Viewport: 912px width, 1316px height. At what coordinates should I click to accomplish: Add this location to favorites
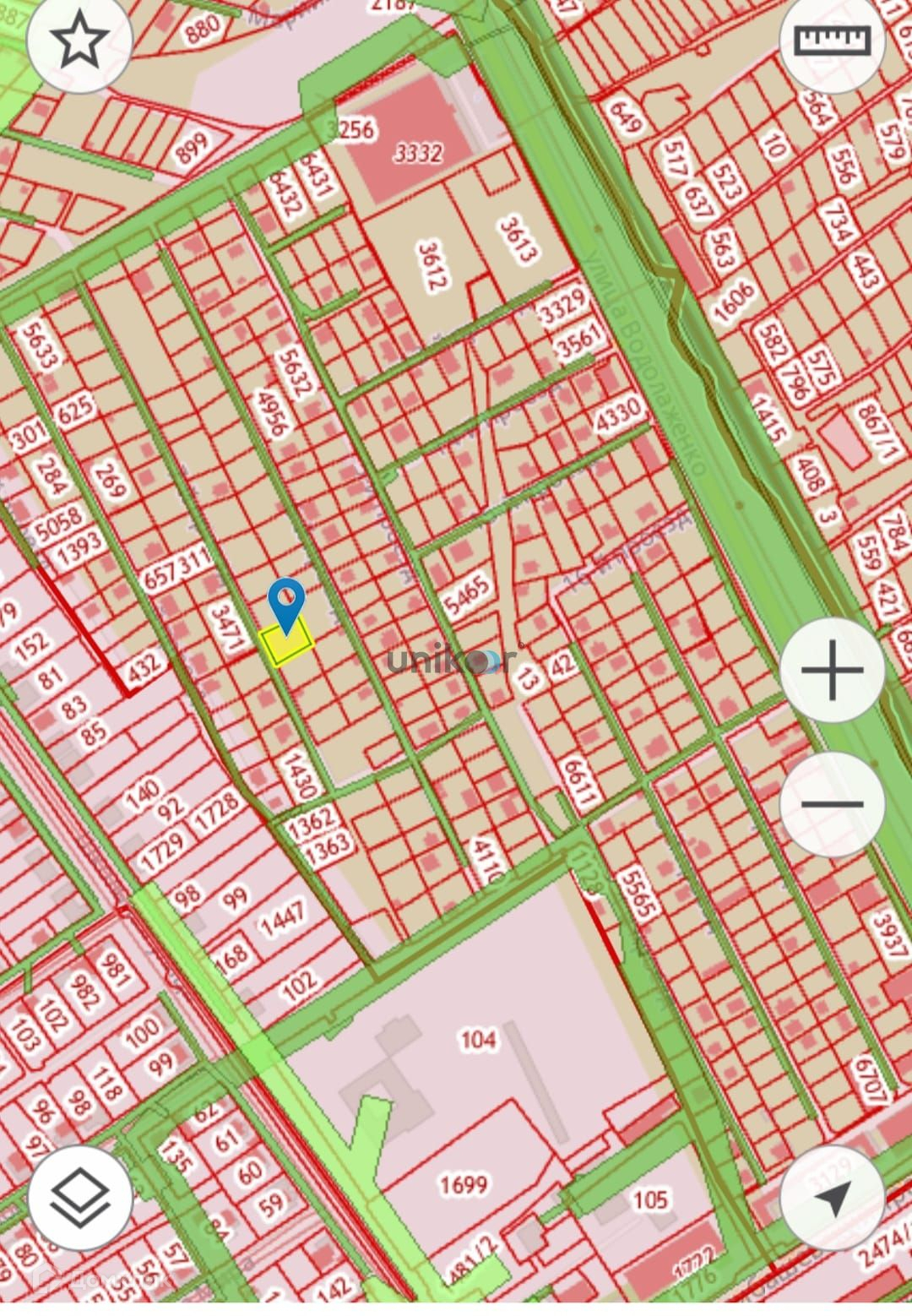pos(79,41)
